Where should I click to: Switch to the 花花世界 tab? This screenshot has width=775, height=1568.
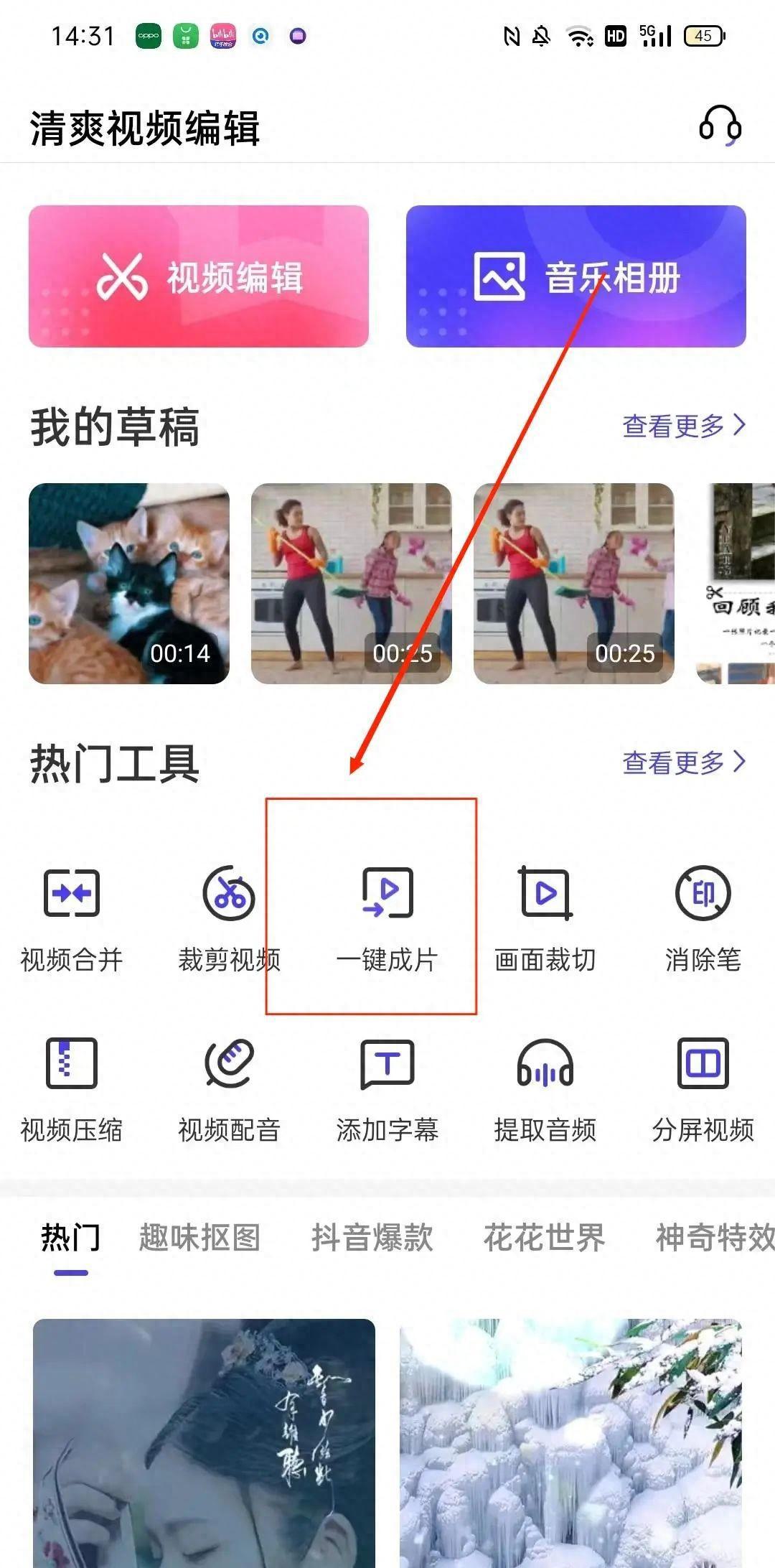pyautogui.click(x=544, y=1238)
